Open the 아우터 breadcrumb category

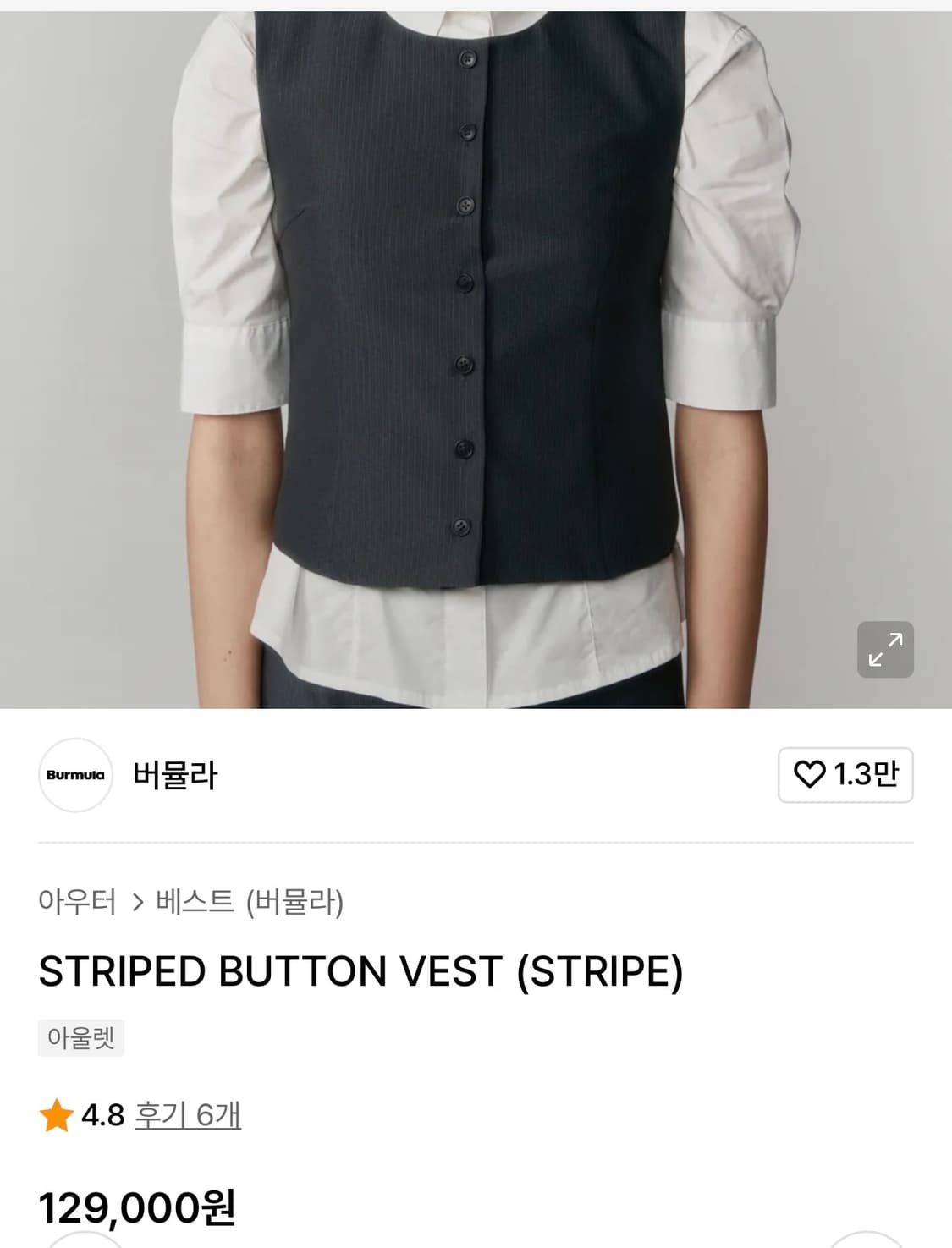[x=77, y=903]
